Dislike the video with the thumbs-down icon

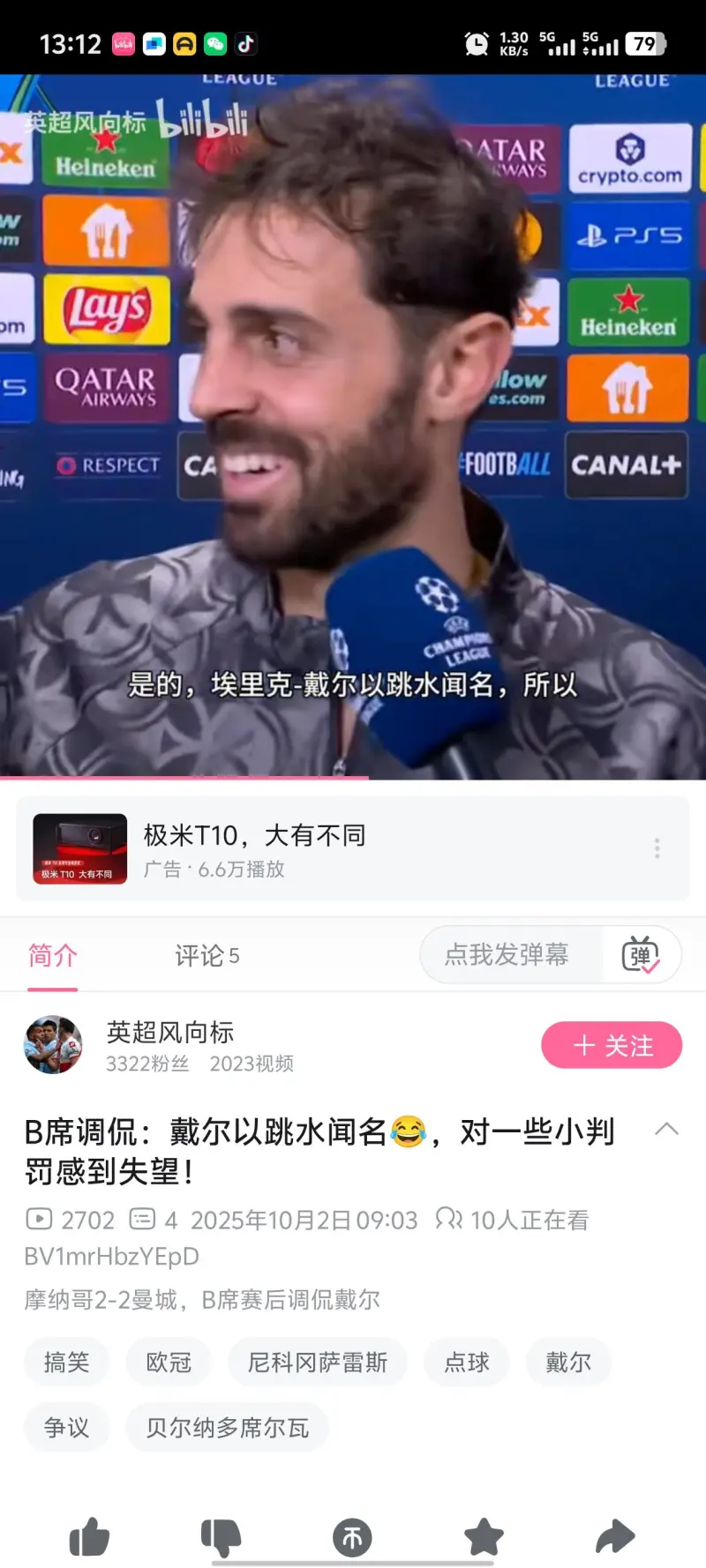(x=221, y=1537)
